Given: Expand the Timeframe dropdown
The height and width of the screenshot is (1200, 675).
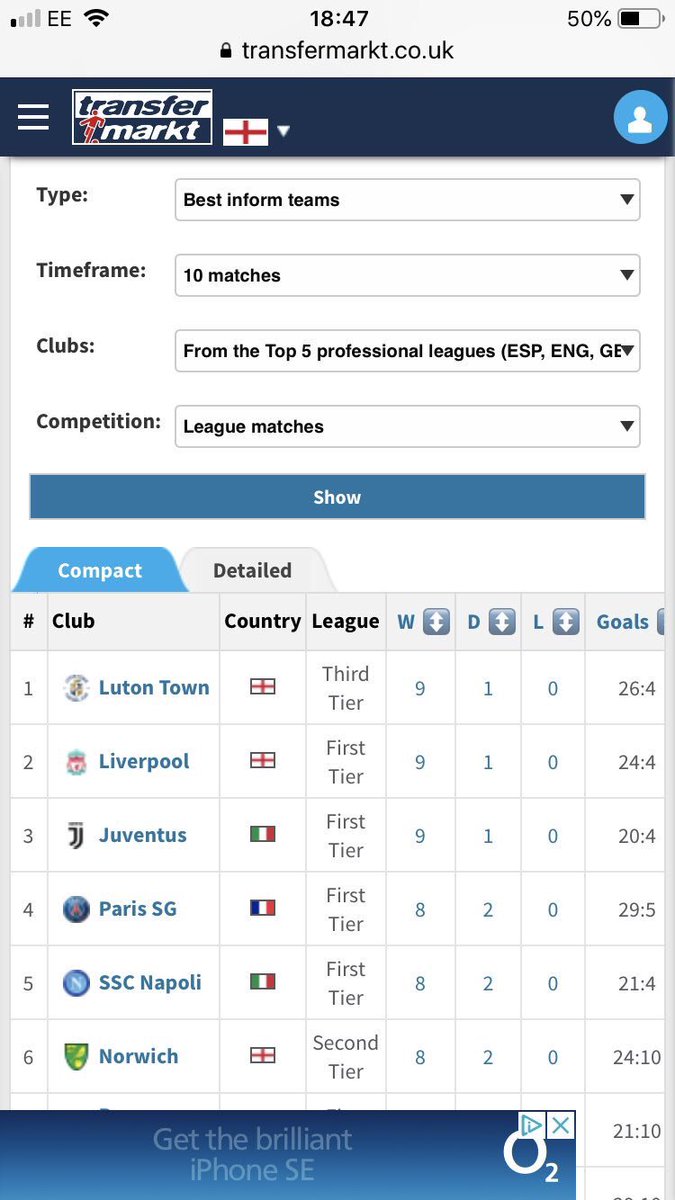Looking at the screenshot, I should pos(407,275).
